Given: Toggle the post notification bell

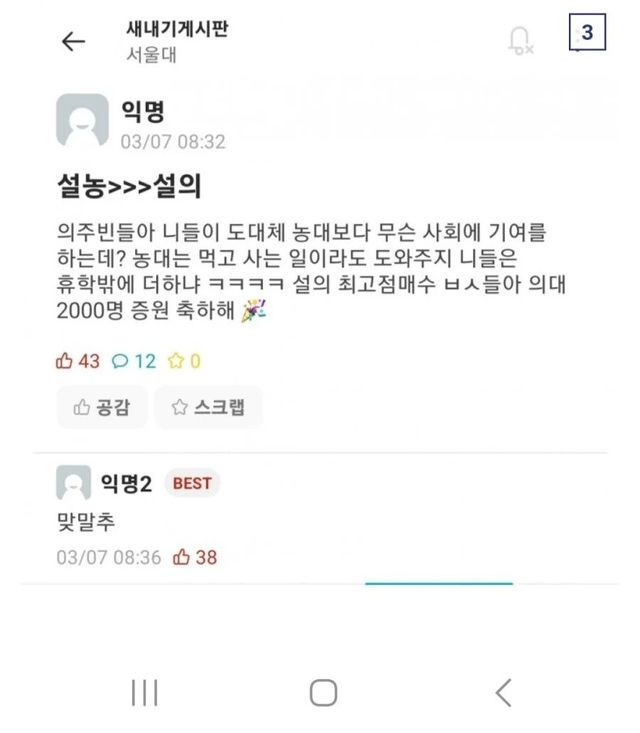Looking at the screenshot, I should [x=520, y=41].
